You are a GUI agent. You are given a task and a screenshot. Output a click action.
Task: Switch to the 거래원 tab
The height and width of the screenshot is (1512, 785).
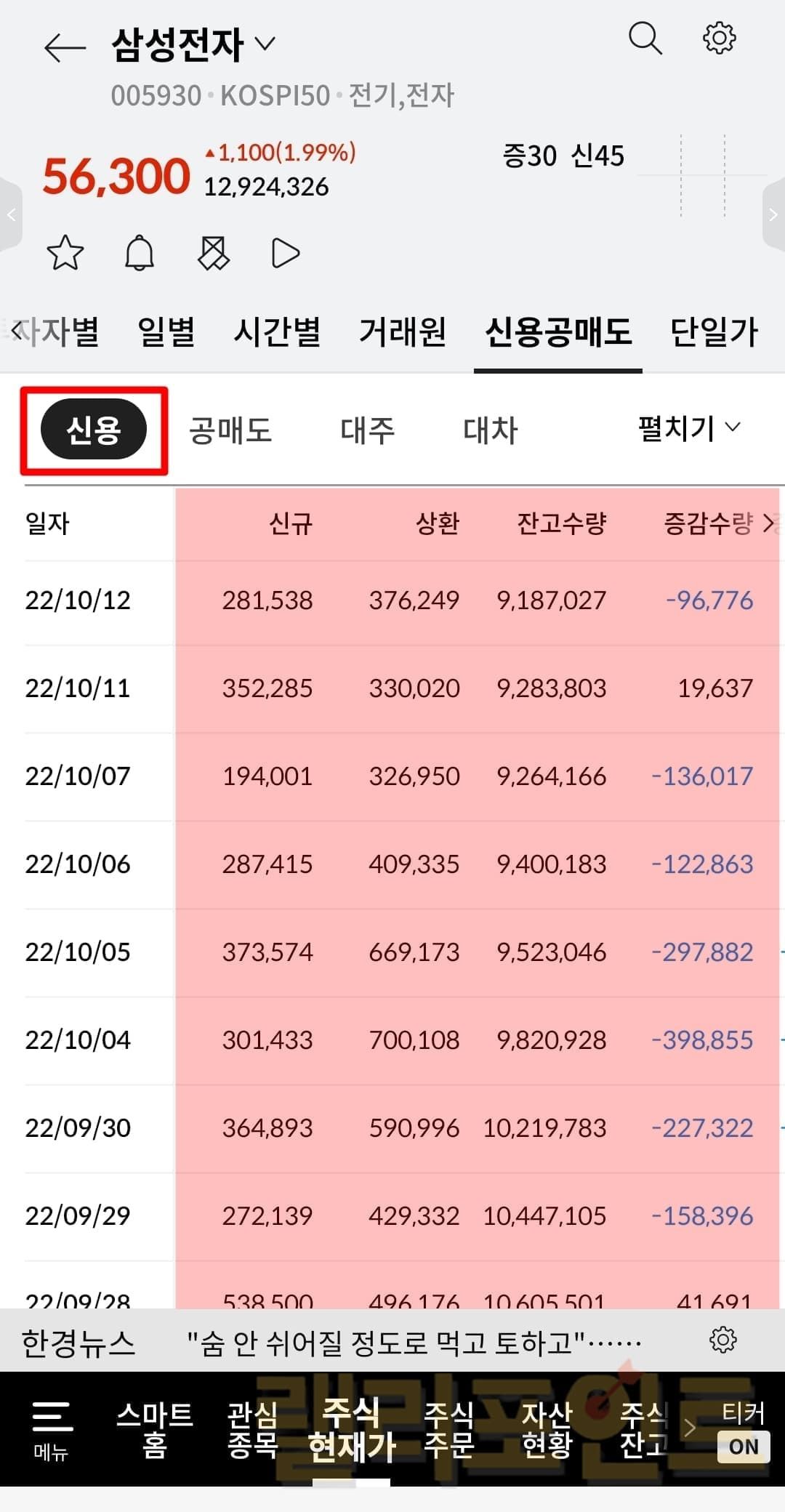[402, 332]
